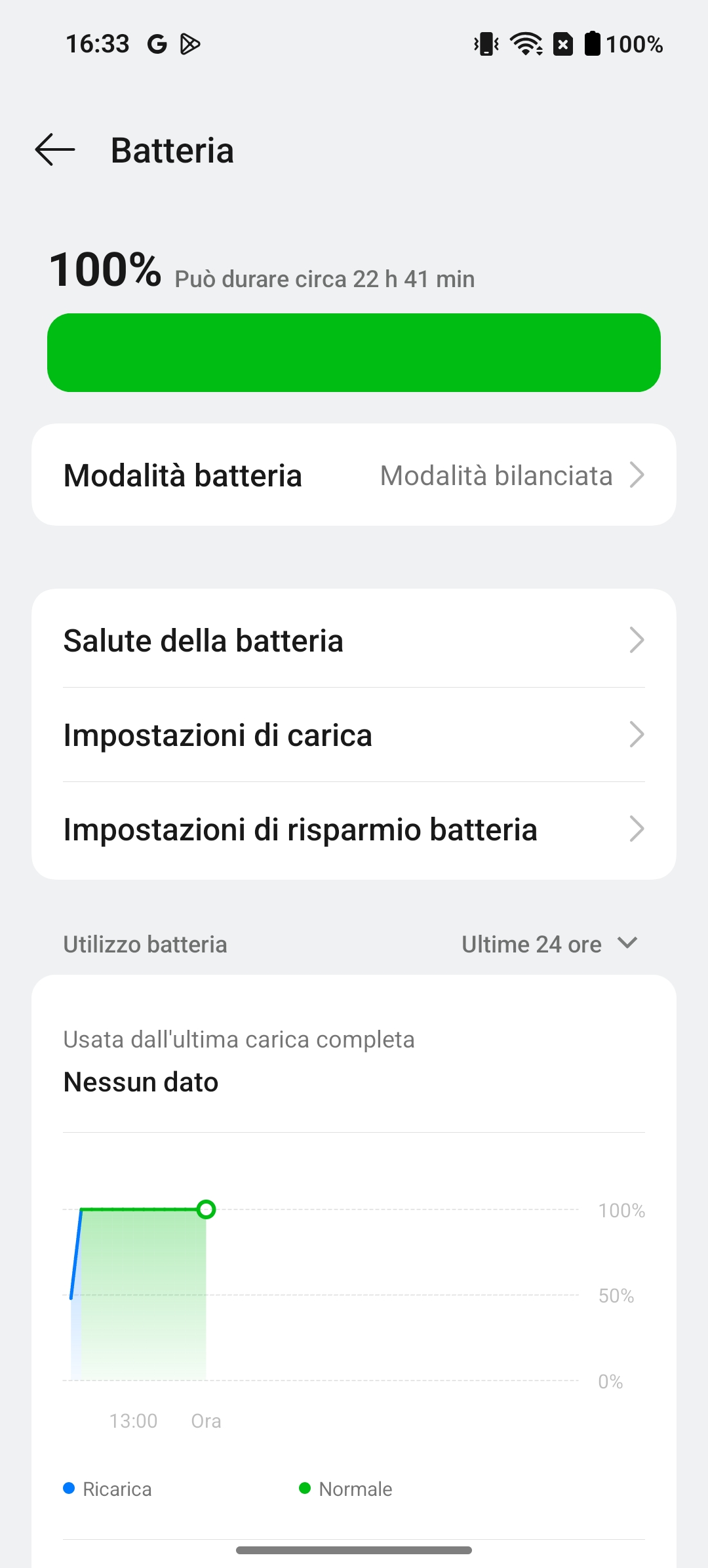Open Impostazioni di risparmio batteria
This screenshot has height=1568, width=708.
pyautogui.click(x=354, y=829)
